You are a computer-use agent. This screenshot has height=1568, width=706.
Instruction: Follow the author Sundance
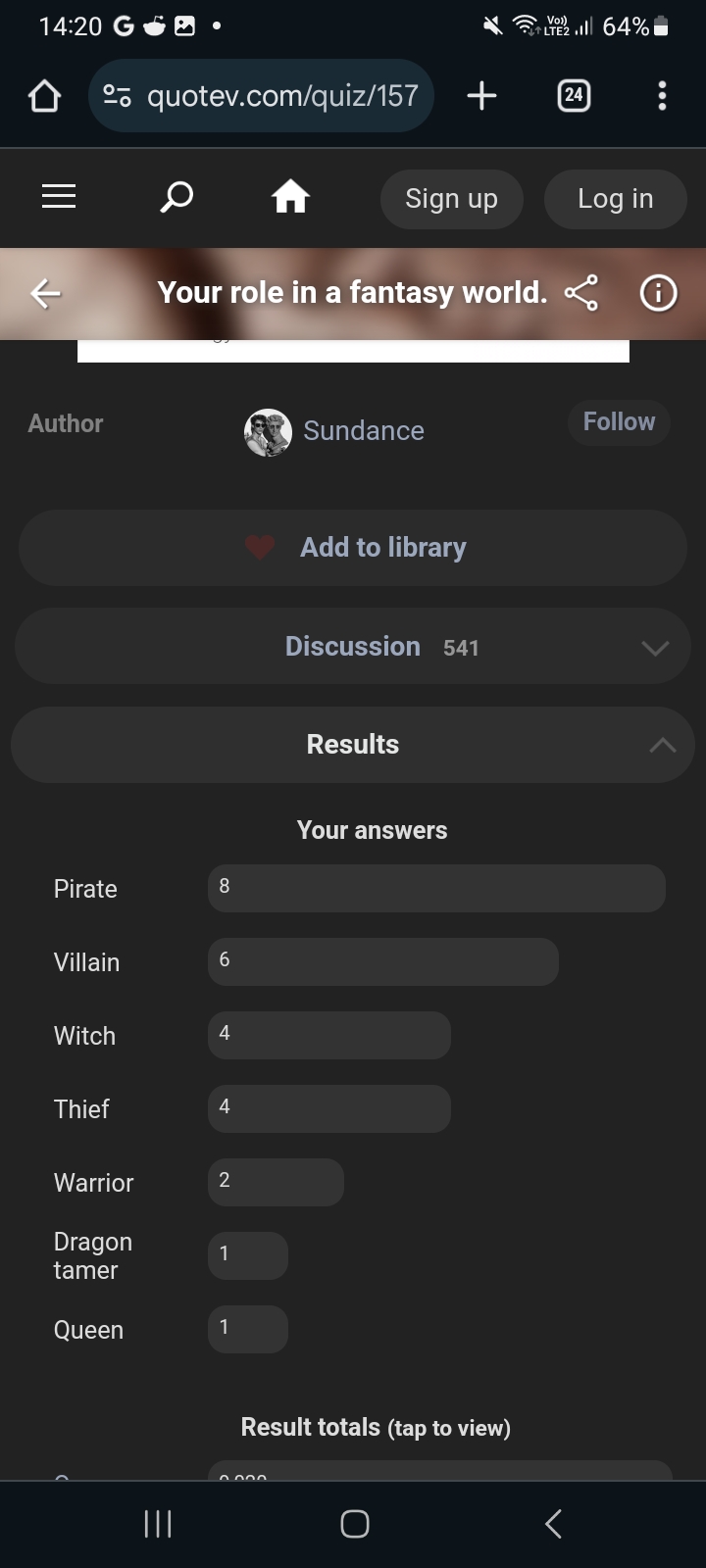[x=619, y=422]
